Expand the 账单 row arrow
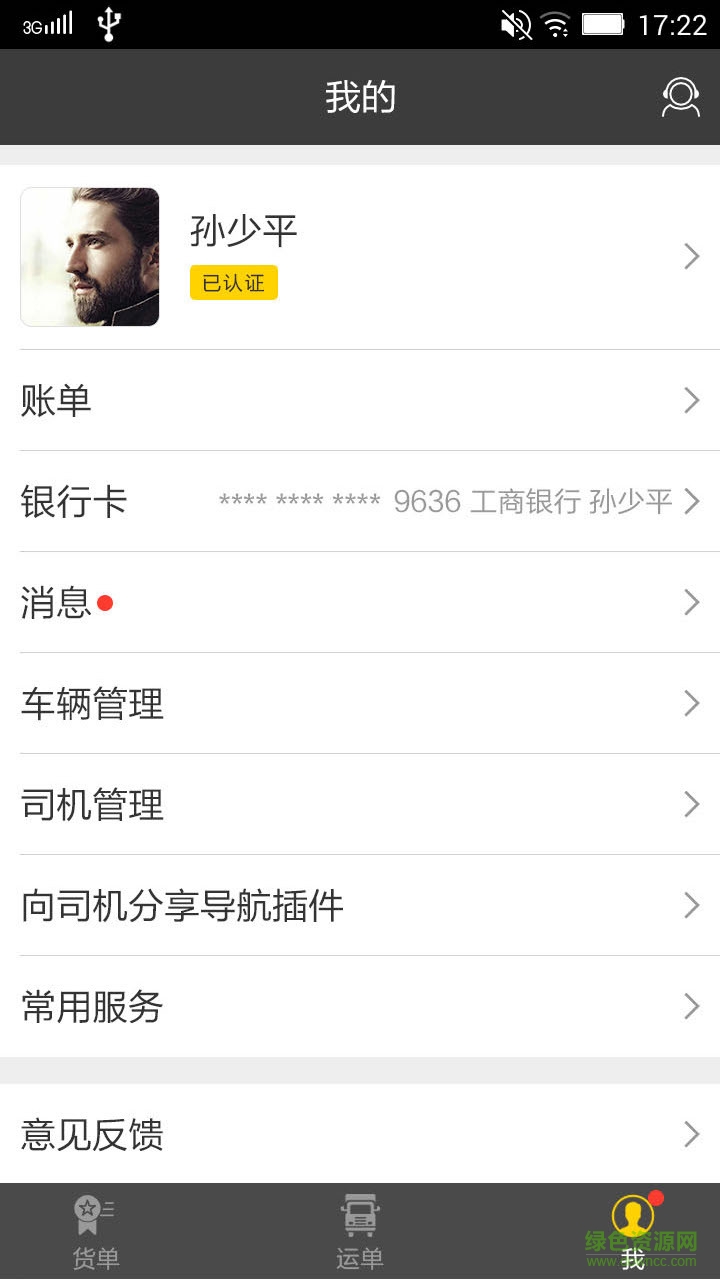 [691, 400]
